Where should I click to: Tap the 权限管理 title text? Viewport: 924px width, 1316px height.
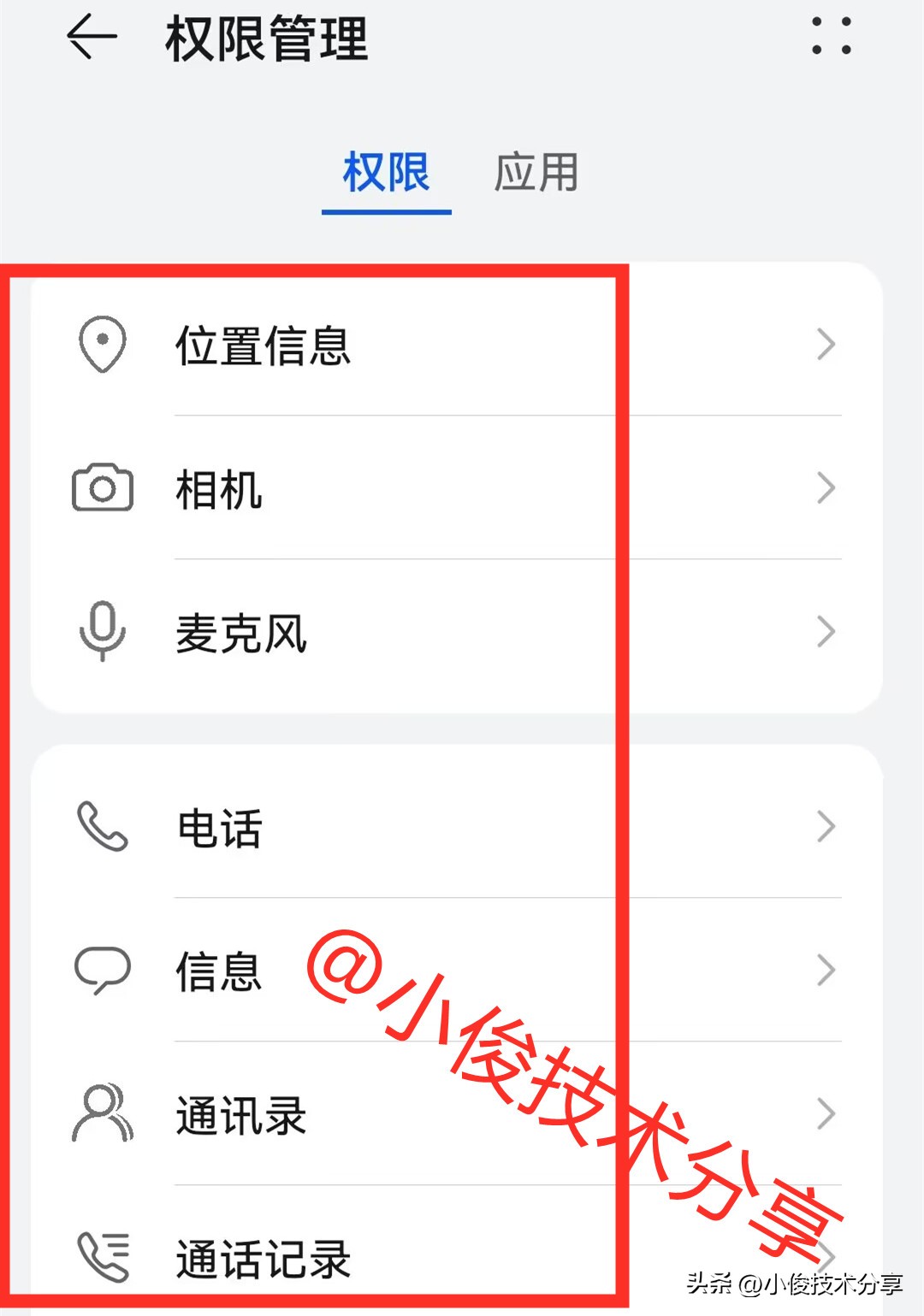pos(265,36)
